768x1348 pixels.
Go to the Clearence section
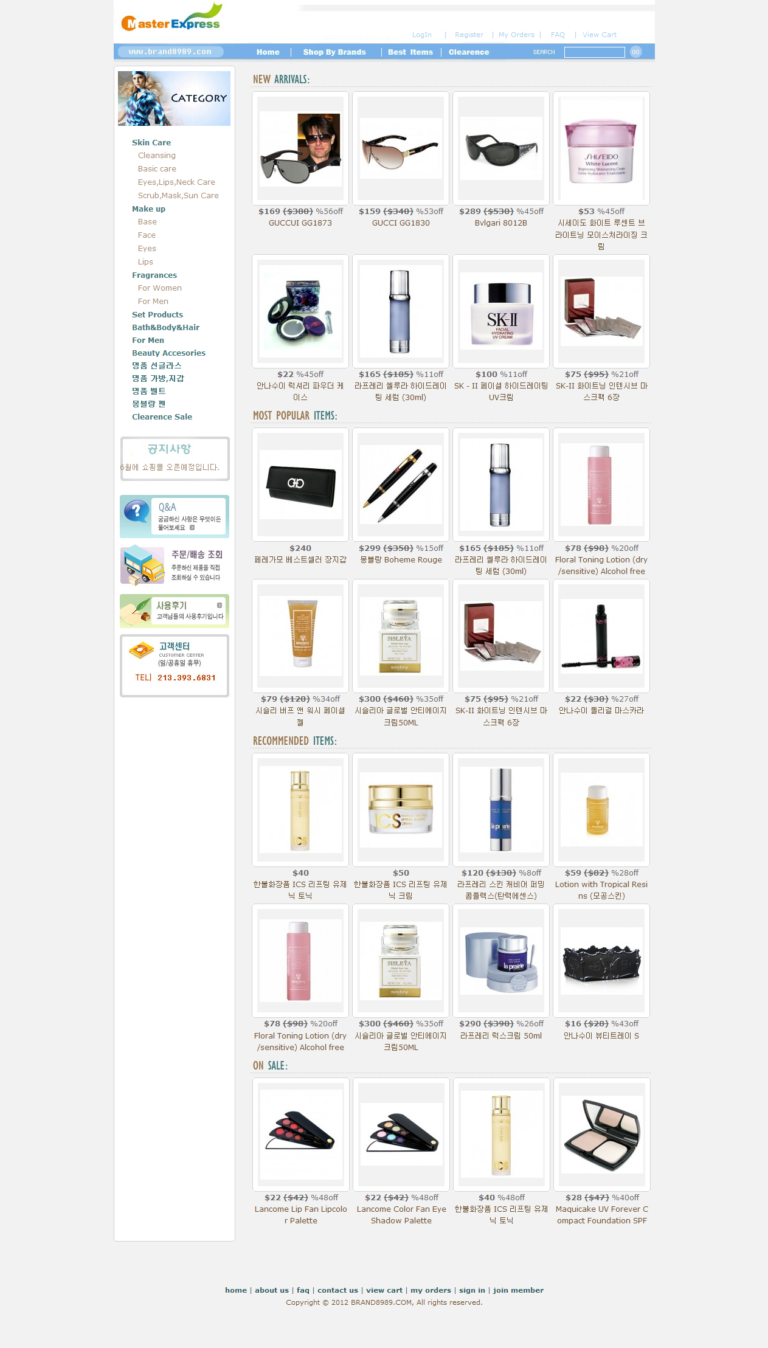point(469,52)
